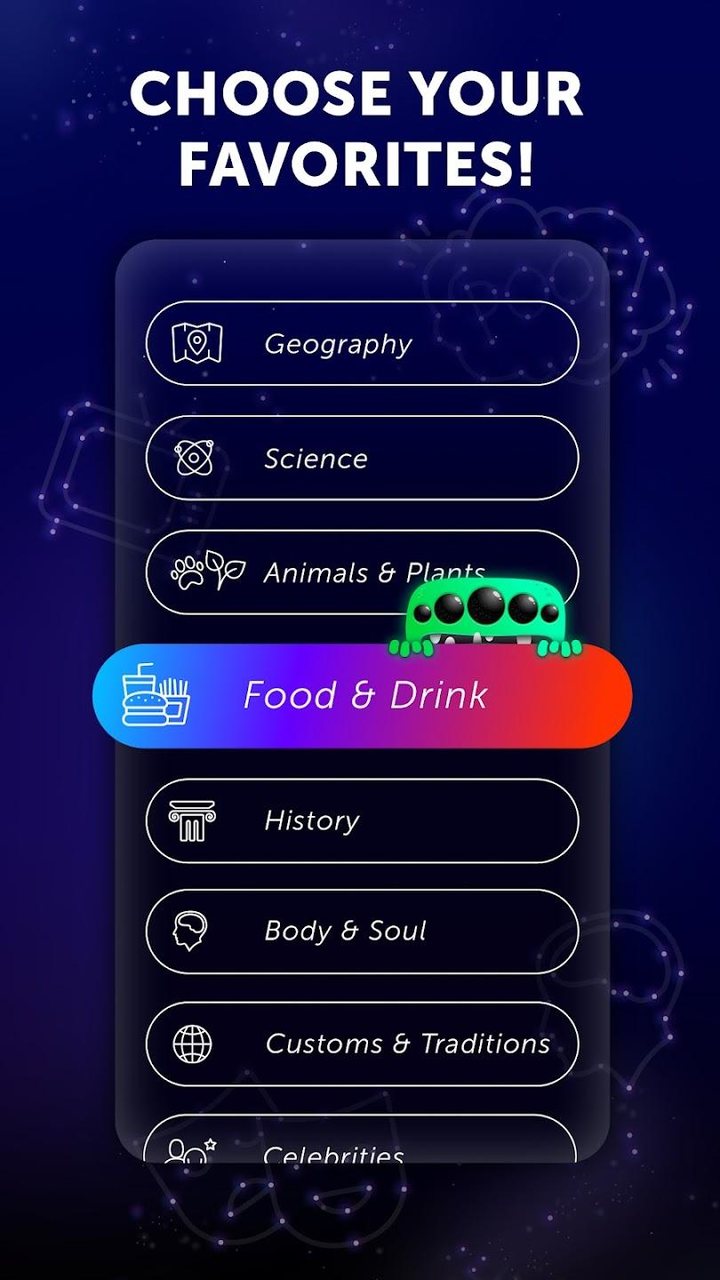Choose the History category
Viewport: 720px width, 1280px height.
tap(363, 820)
